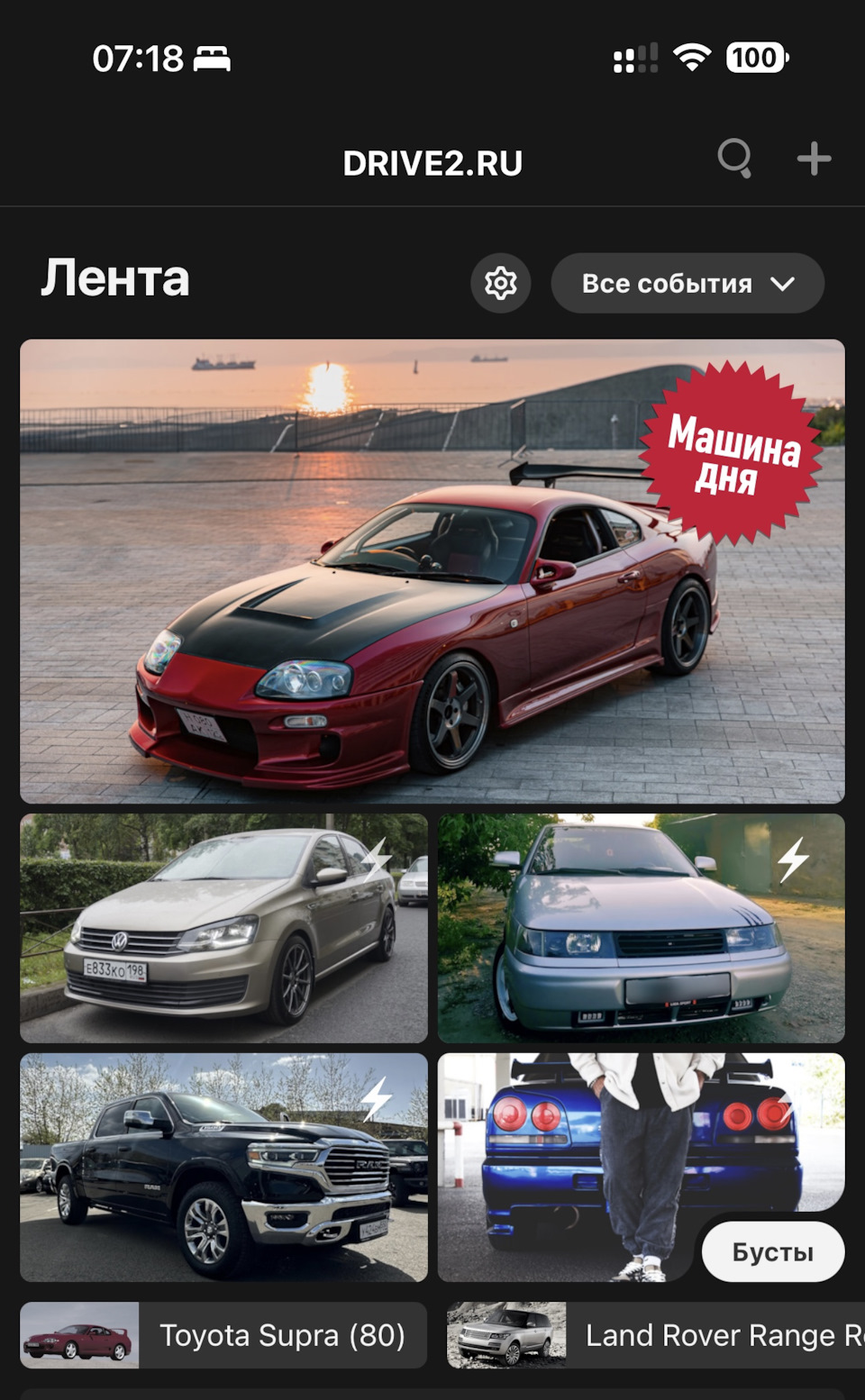Open the silver Lada car tile
865x1400 pixels.
pos(641,928)
